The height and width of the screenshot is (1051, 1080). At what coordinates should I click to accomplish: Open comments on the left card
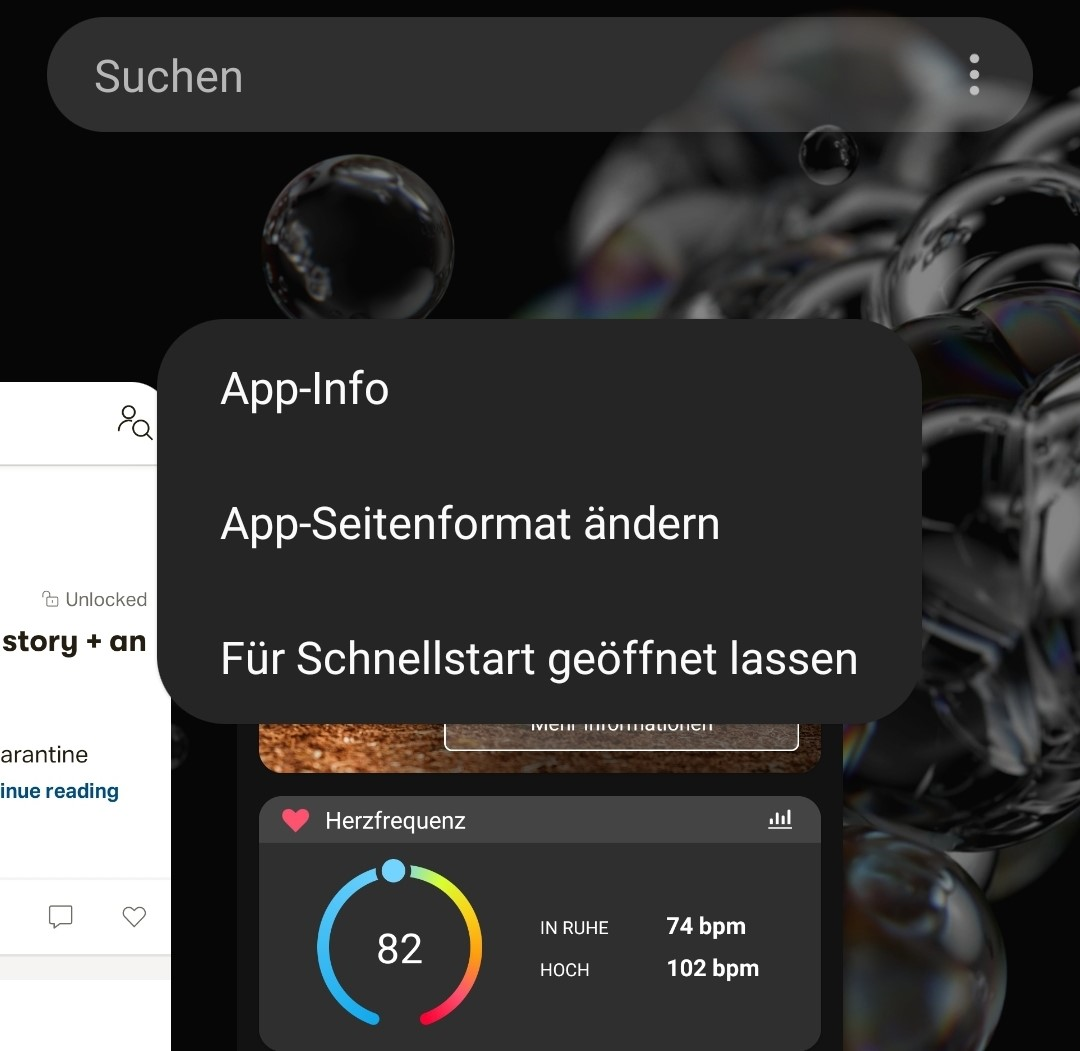pyautogui.click(x=61, y=916)
